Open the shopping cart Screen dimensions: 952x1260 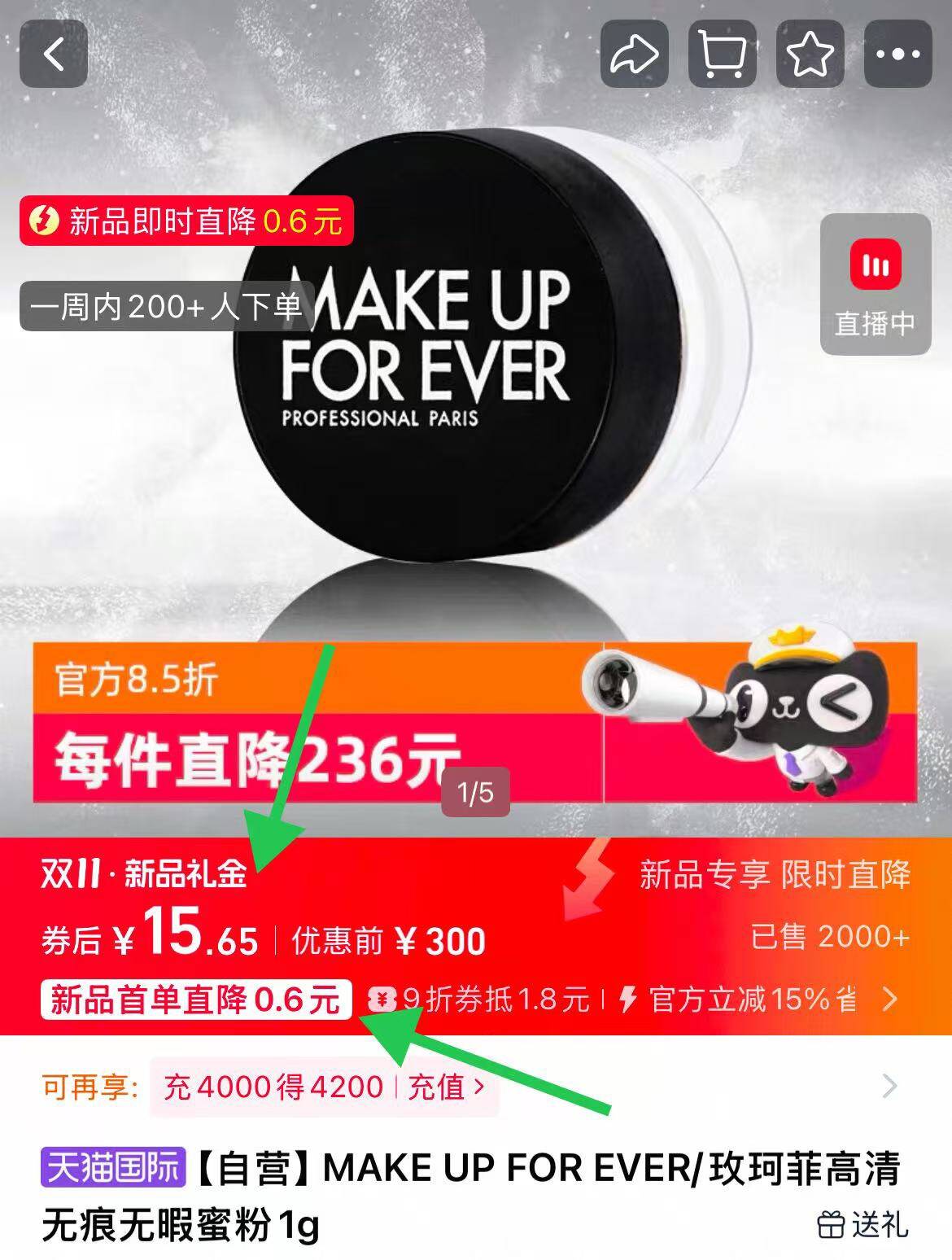[723, 54]
